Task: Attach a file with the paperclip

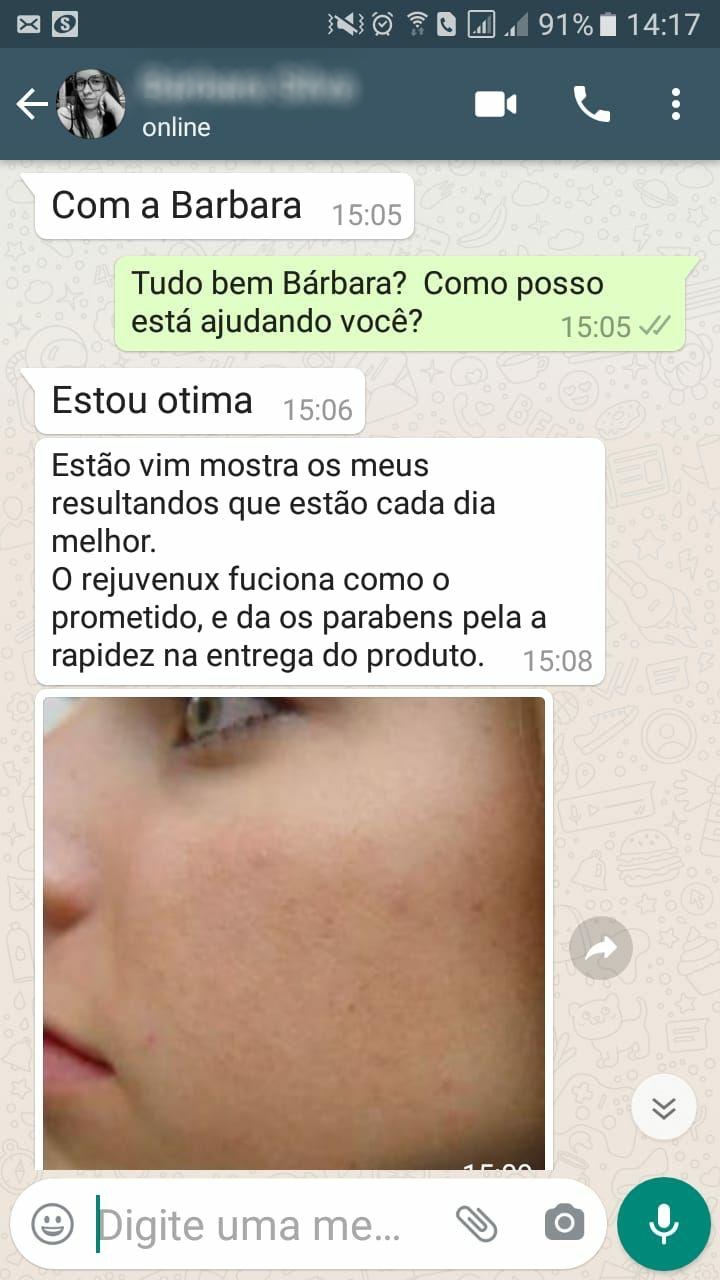Action: [x=477, y=1224]
